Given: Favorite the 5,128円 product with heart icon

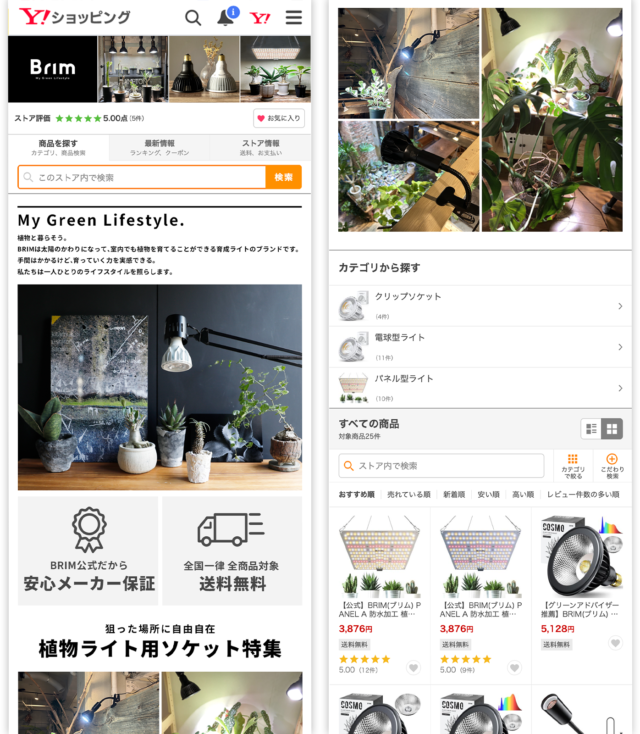Looking at the screenshot, I should pyautogui.click(x=615, y=643).
